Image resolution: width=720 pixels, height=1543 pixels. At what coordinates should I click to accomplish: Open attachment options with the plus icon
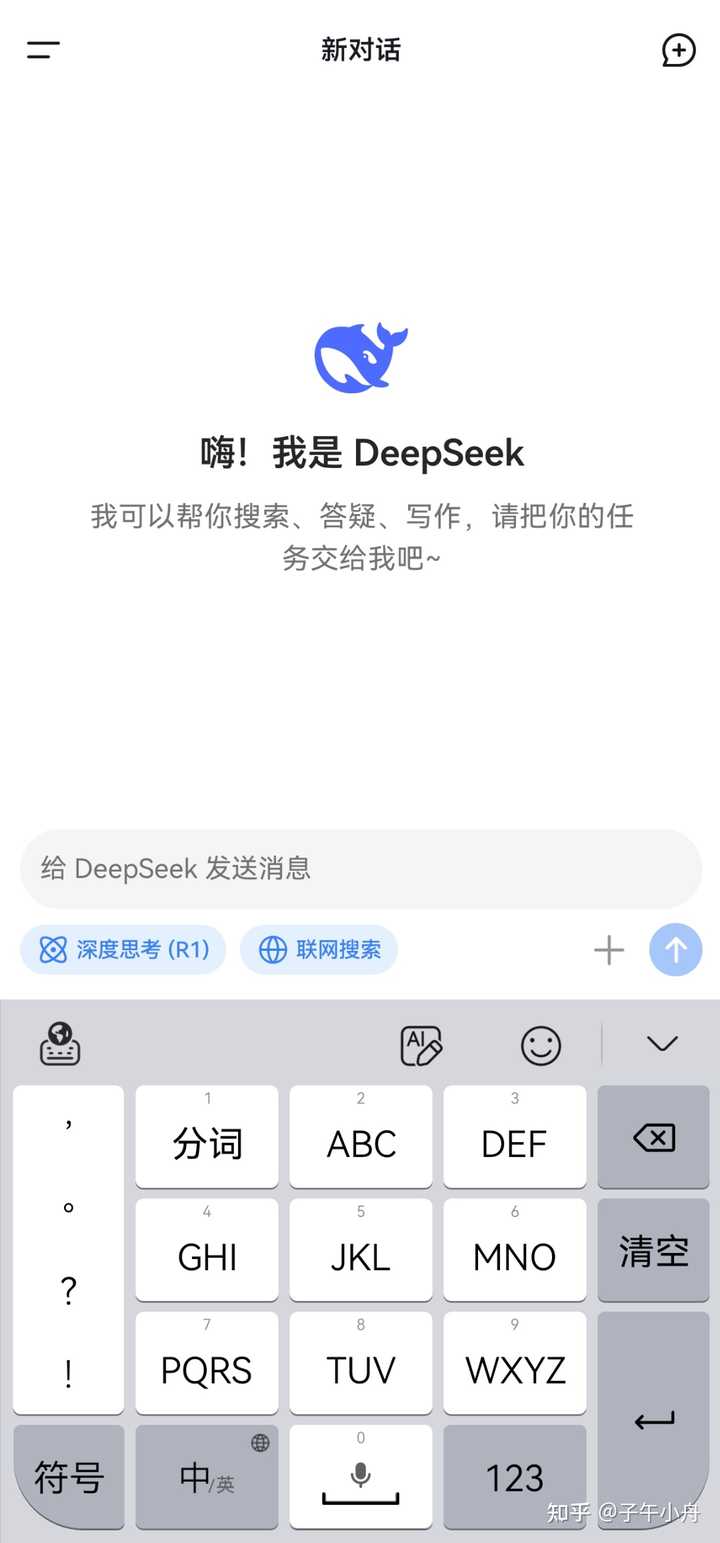pyautogui.click(x=608, y=950)
